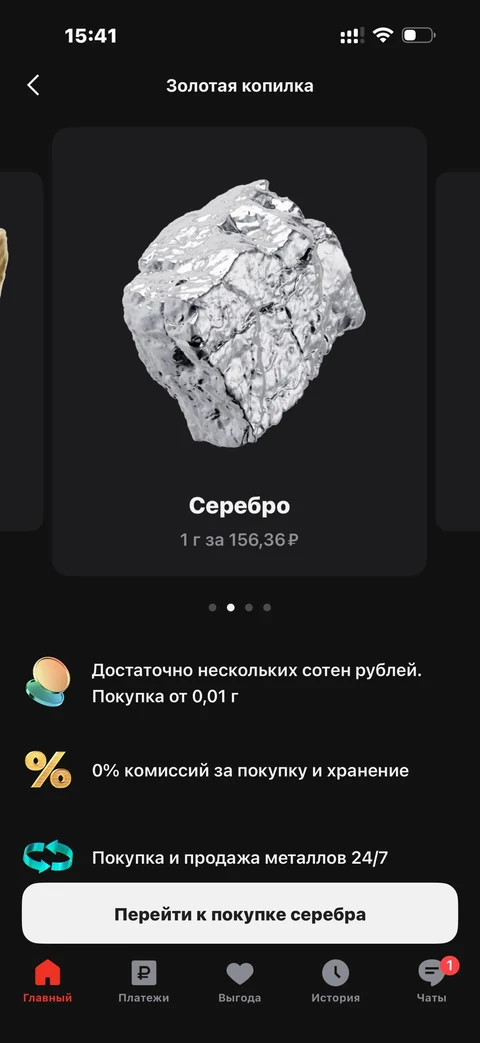Open Чаты tab with unread badge
The image size is (480, 1043).
click(433, 982)
